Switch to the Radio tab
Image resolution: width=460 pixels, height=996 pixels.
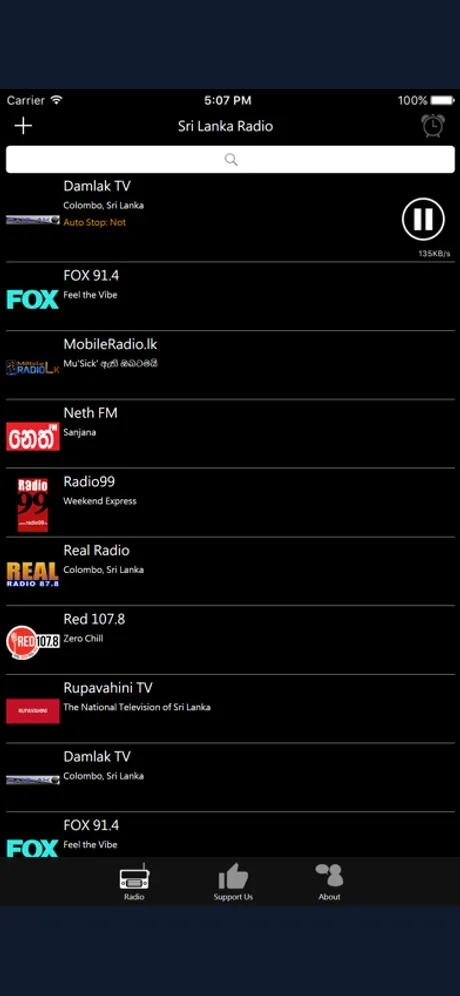click(134, 882)
